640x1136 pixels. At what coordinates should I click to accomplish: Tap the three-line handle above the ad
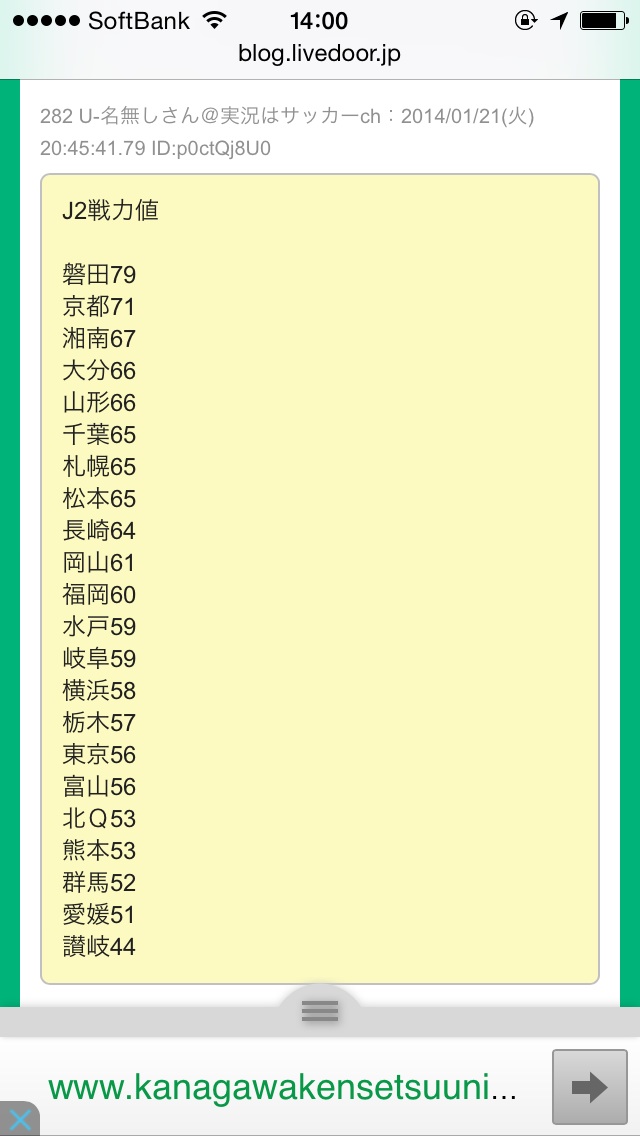point(320,1010)
